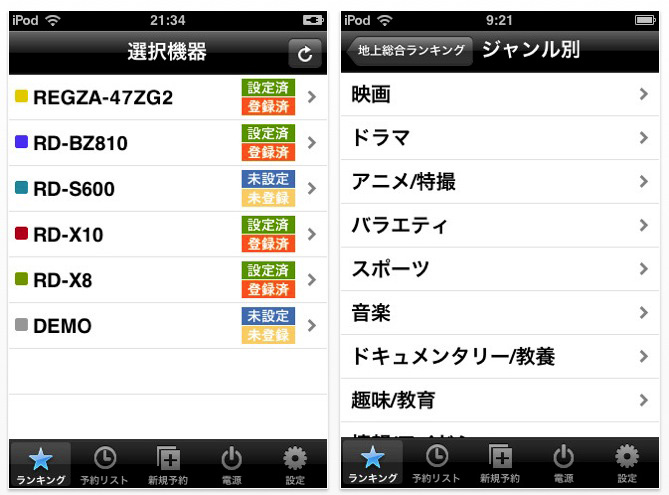The width and height of the screenshot is (669, 495).
Task: Browse the アニメ/特撮 genre
Action: (501, 182)
